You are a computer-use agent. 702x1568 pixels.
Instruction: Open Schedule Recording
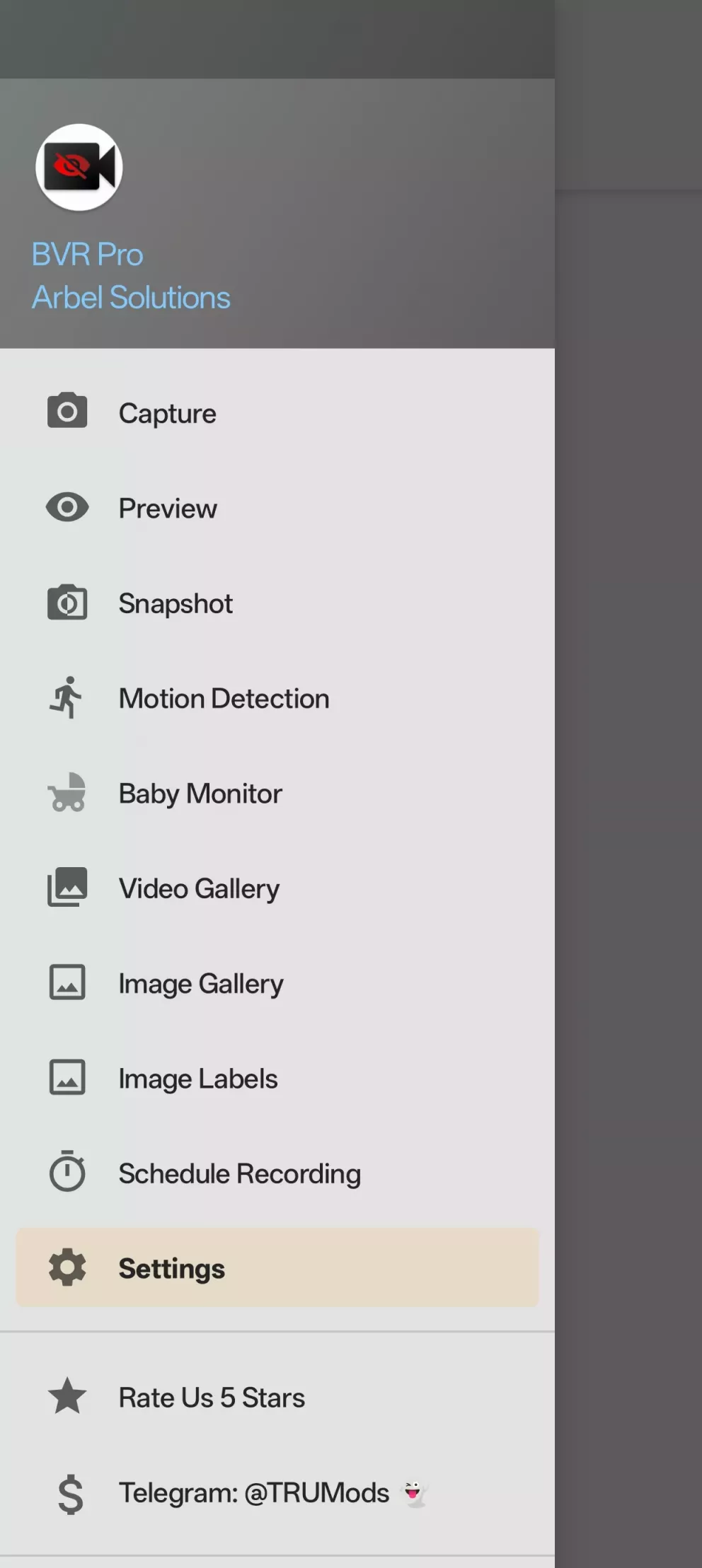239,1173
